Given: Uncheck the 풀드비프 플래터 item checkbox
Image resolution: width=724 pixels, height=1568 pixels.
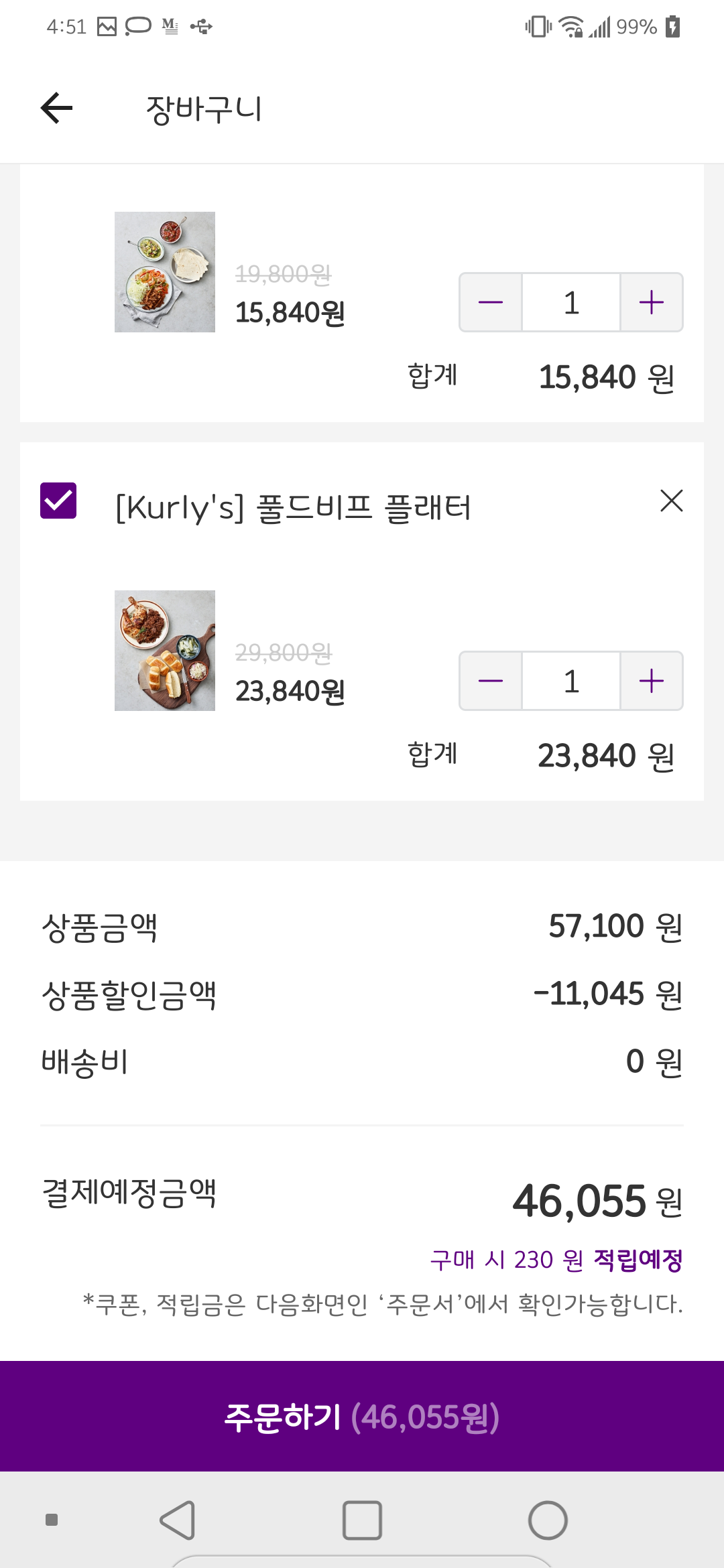Looking at the screenshot, I should tap(58, 501).
